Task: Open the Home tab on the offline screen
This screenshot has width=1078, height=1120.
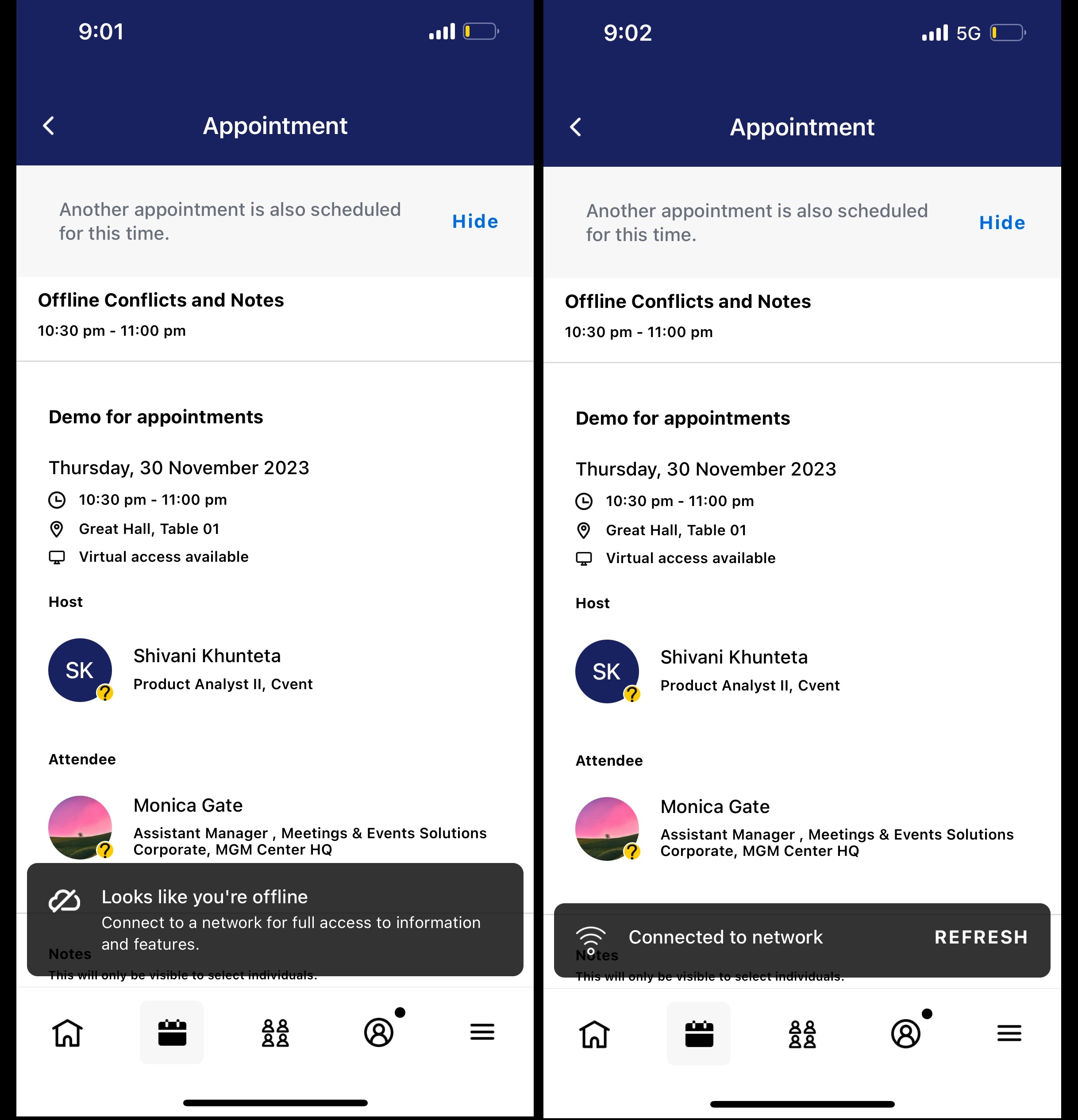Action: pos(68,1032)
